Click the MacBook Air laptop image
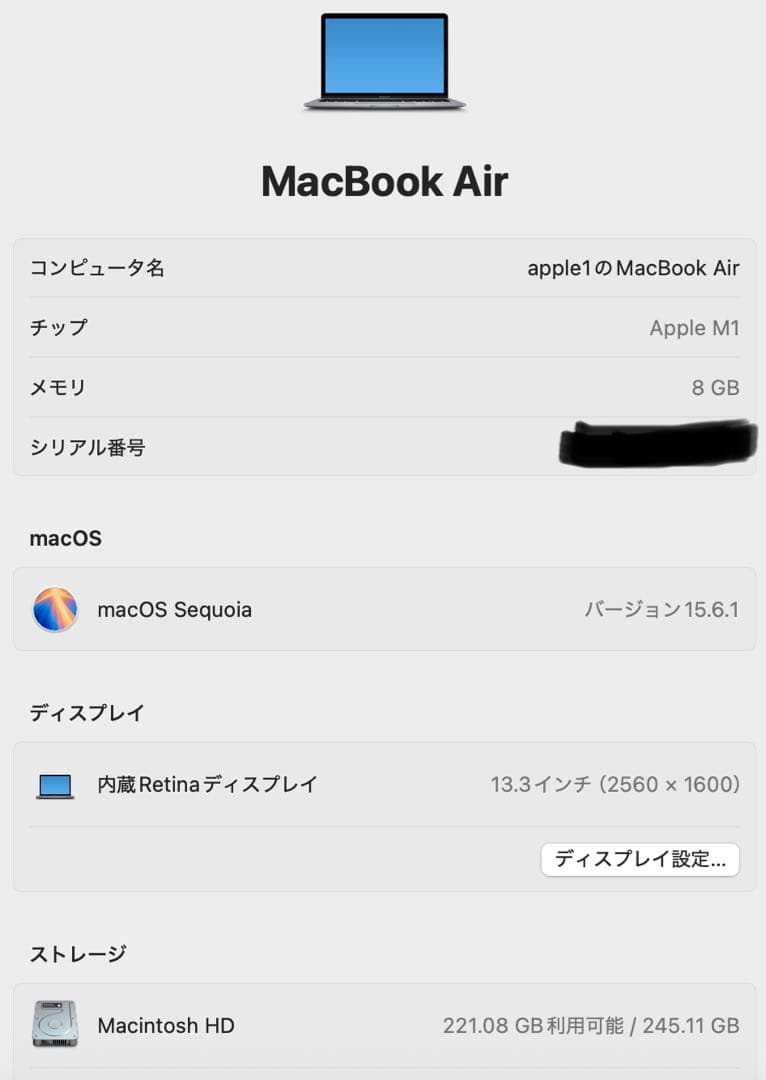 (x=383, y=60)
